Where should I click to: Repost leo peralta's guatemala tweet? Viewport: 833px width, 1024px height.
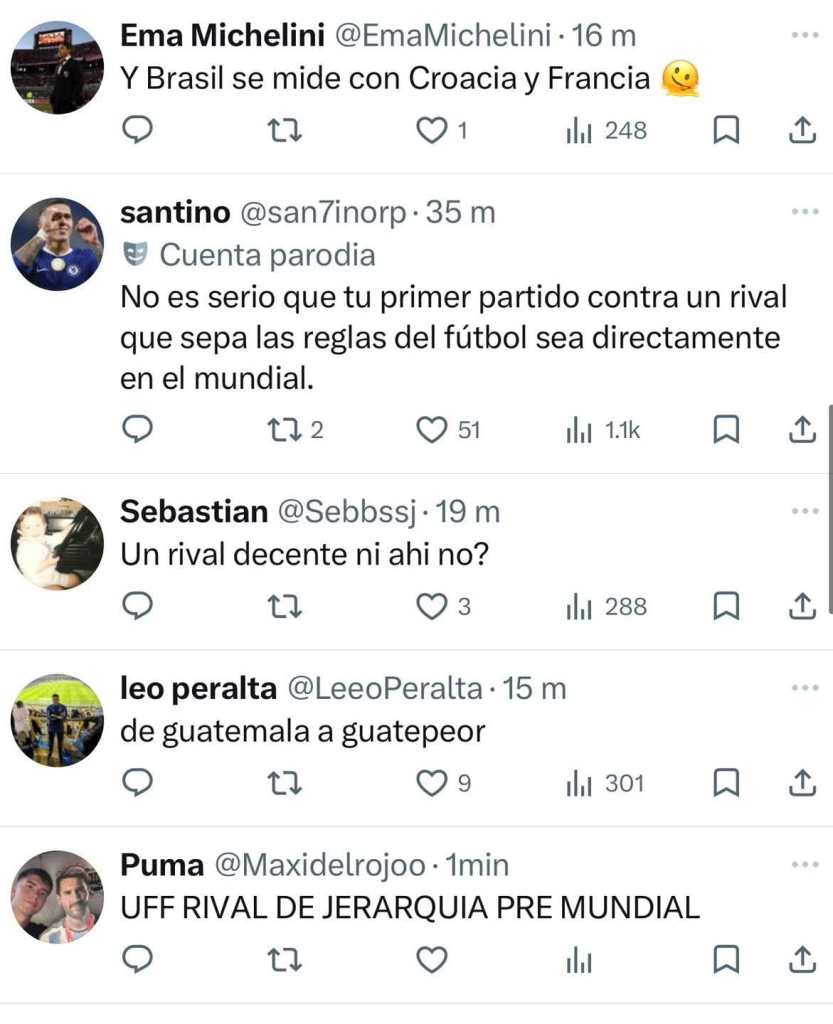[286, 784]
